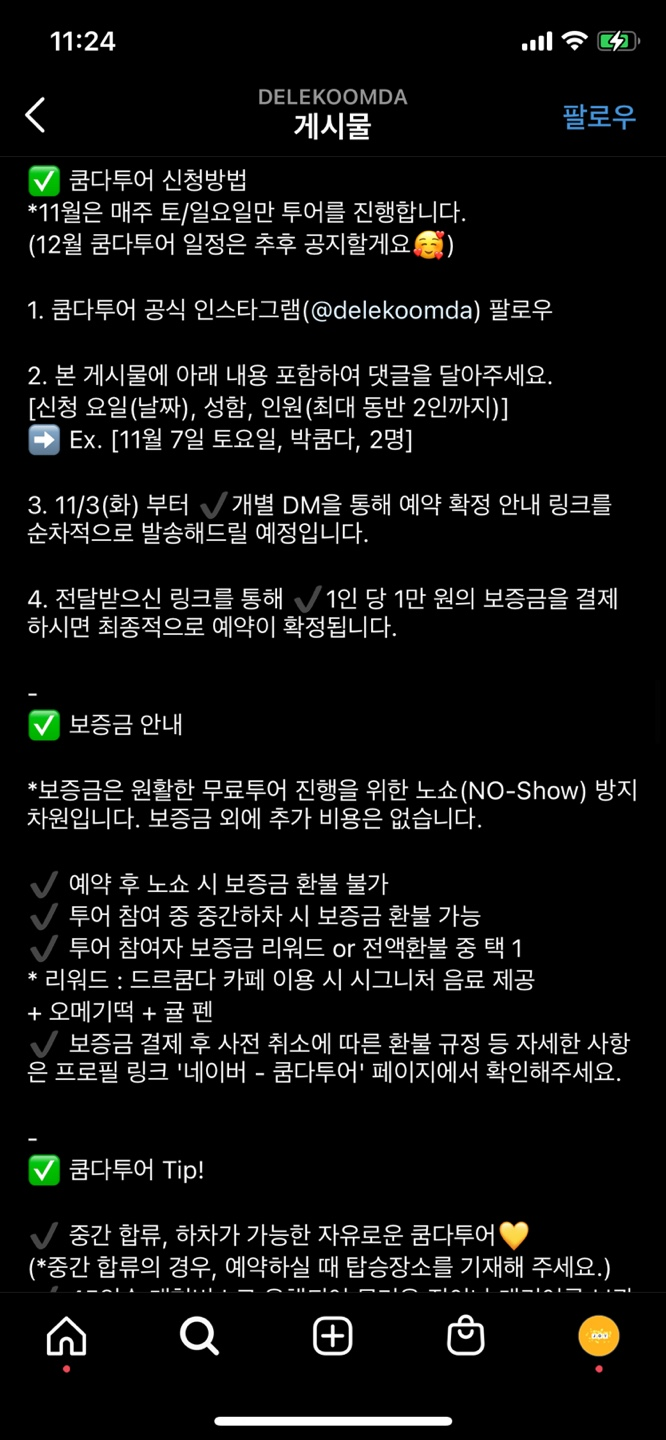
Task: Go back using the top-left arrow
Action: coord(36,115)
